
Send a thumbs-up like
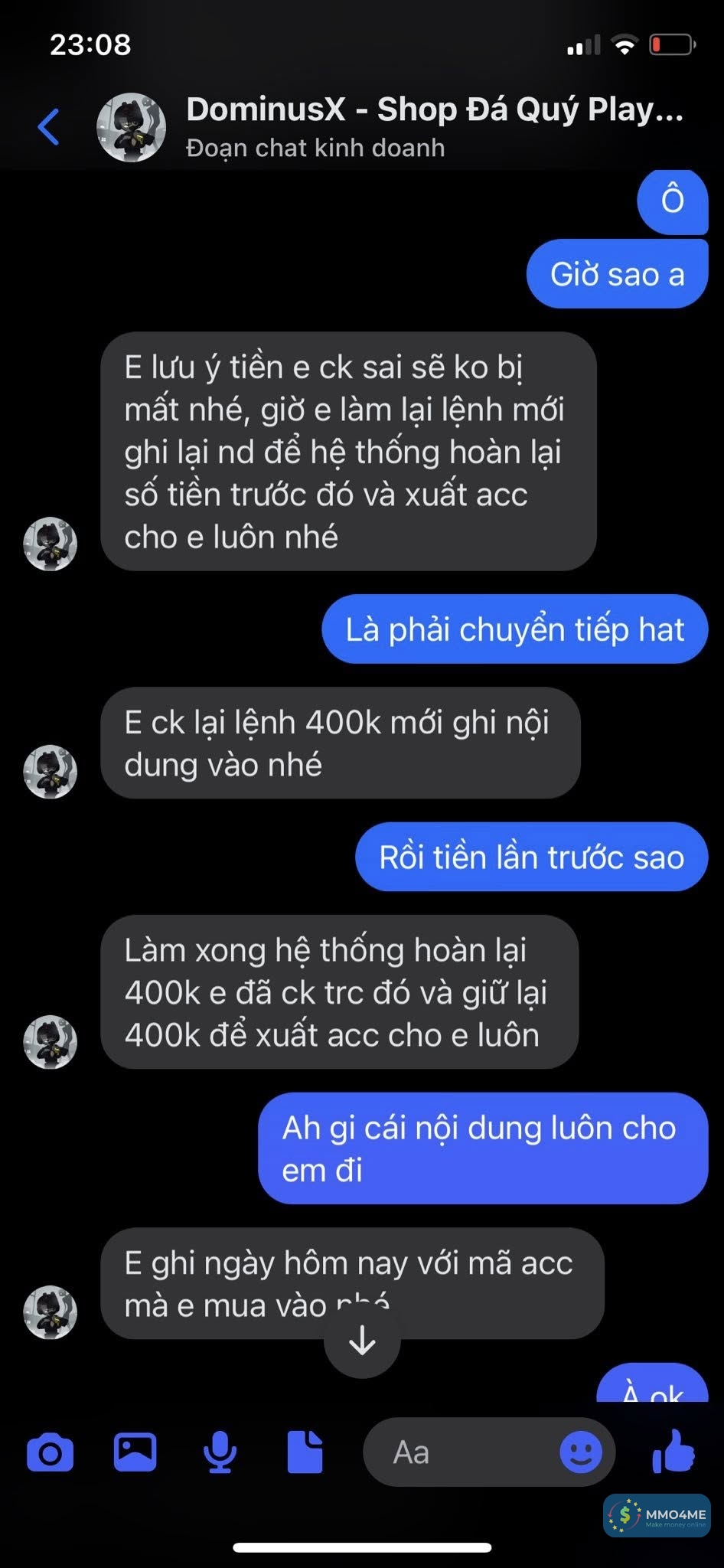coord(673,1451)
